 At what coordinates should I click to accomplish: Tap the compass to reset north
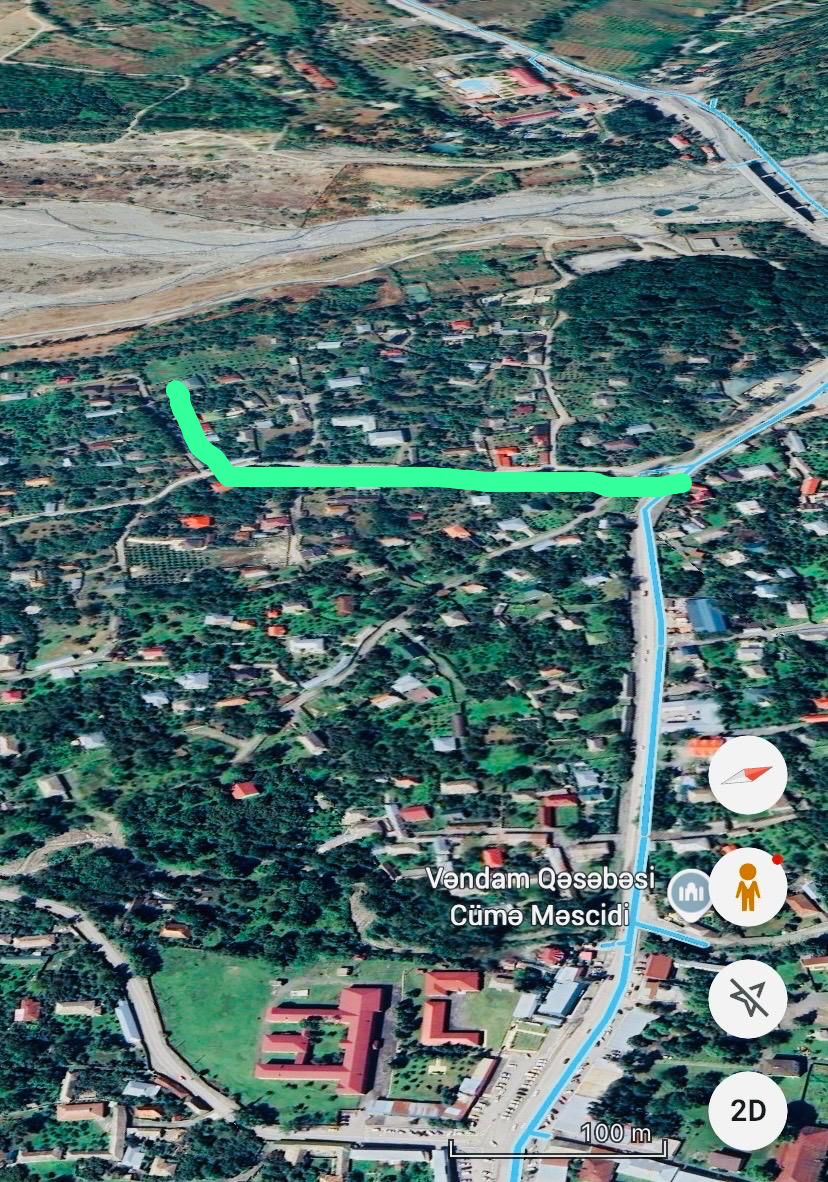748,775
